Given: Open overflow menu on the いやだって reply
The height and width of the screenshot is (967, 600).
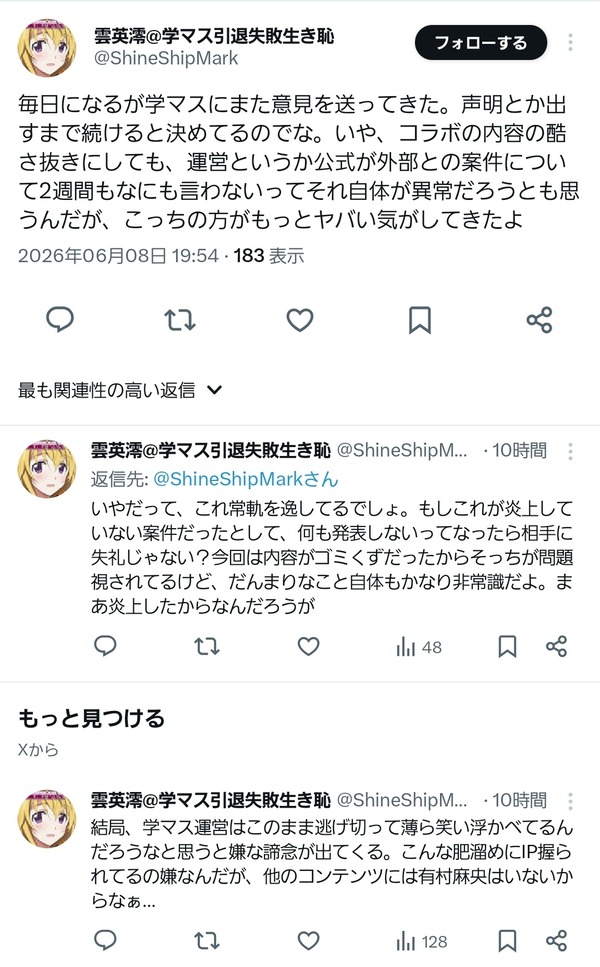Looking at the screenshot, I should [570, 451].
